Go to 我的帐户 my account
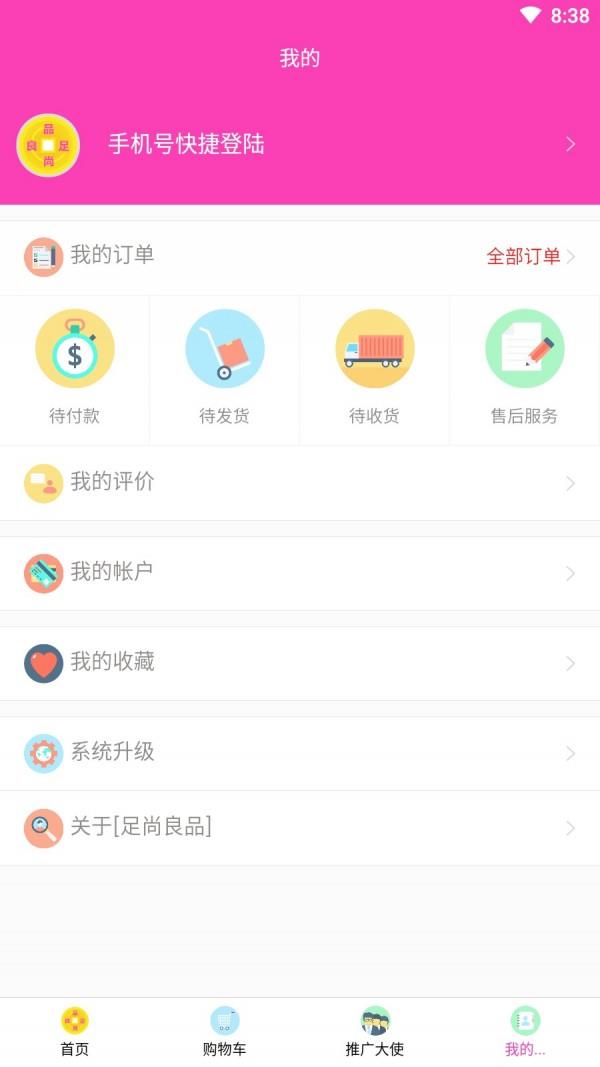 tap(300, 573)
